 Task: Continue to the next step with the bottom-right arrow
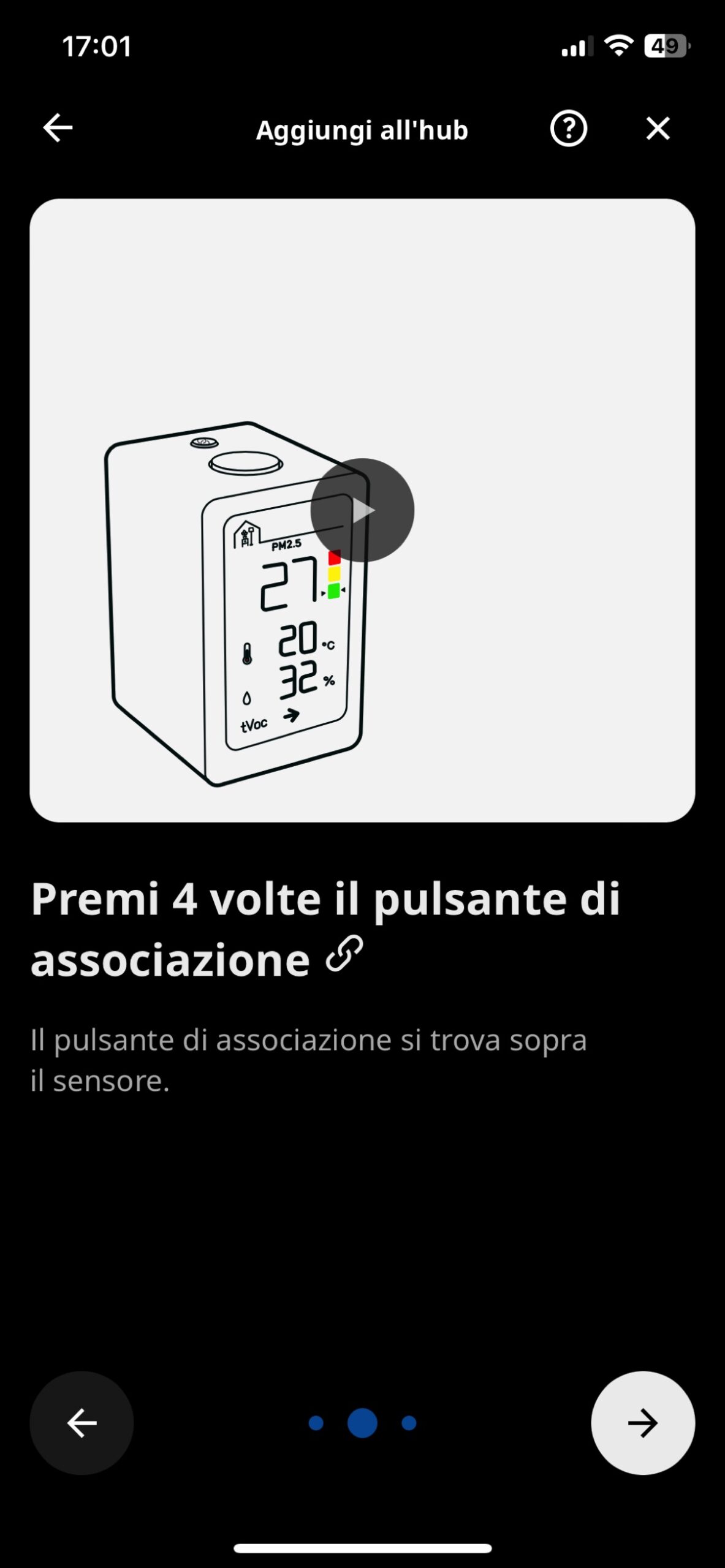pos(642,1423)
